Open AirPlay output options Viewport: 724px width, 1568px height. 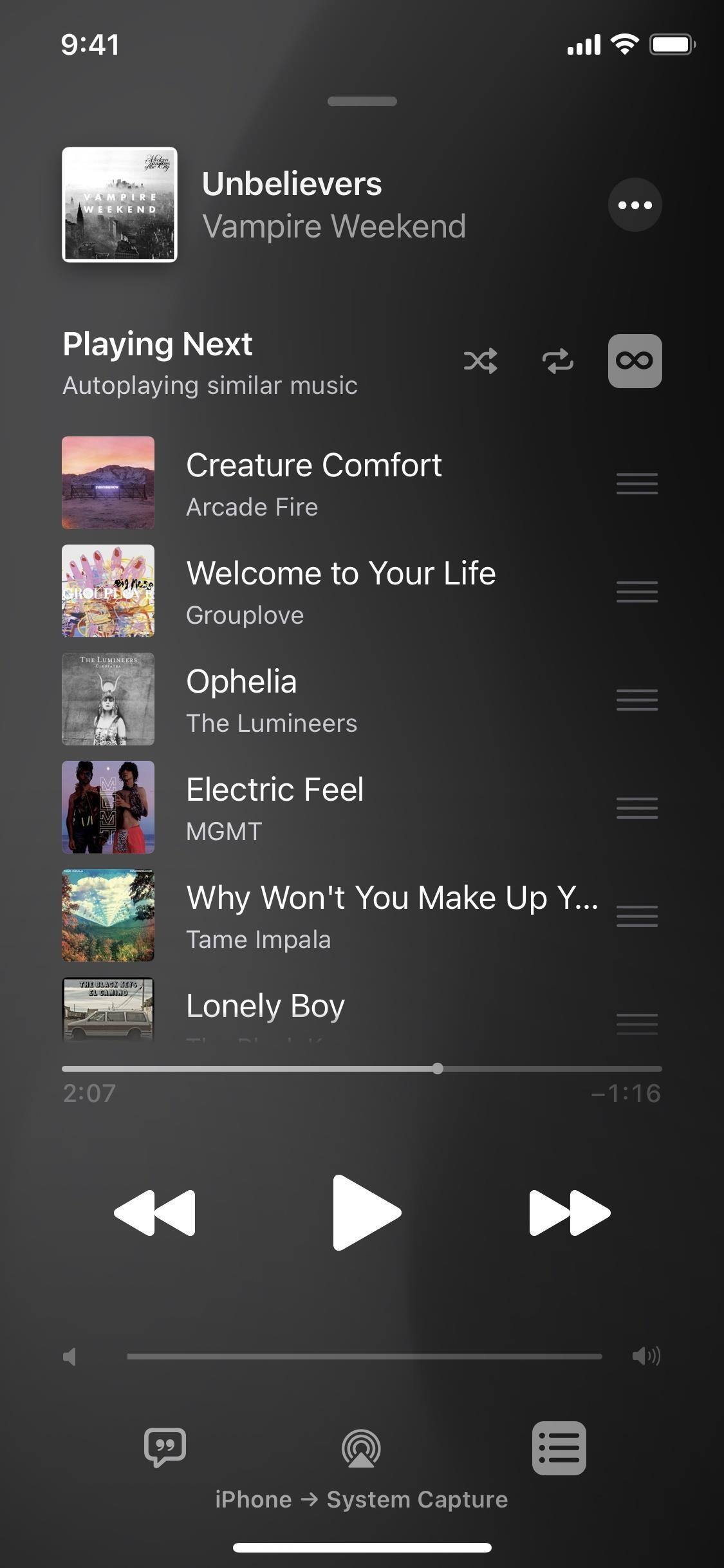(361, 1448)
